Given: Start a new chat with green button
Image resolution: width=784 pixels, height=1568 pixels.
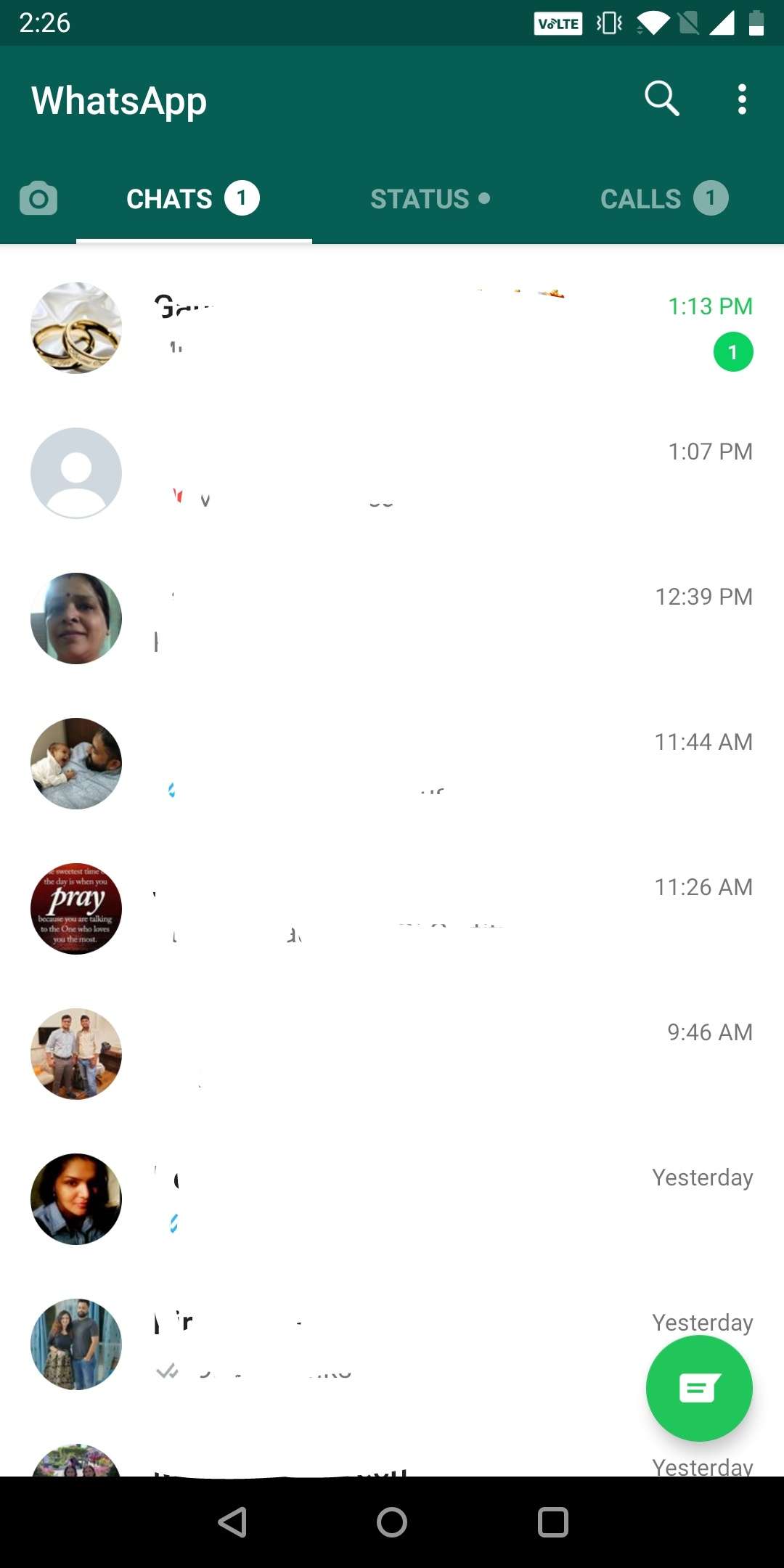Looking at the screenshot, I should click(698, 1388).
